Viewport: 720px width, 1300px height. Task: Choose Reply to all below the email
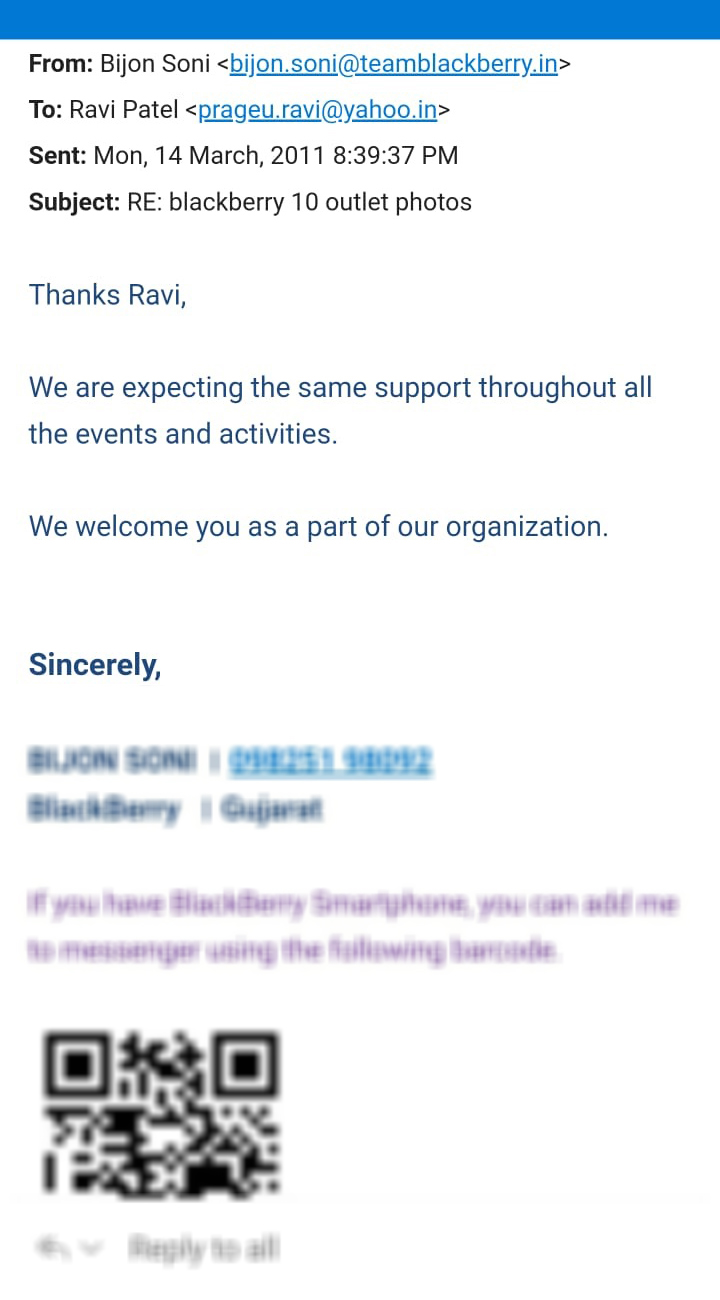tap(204, 1248)
